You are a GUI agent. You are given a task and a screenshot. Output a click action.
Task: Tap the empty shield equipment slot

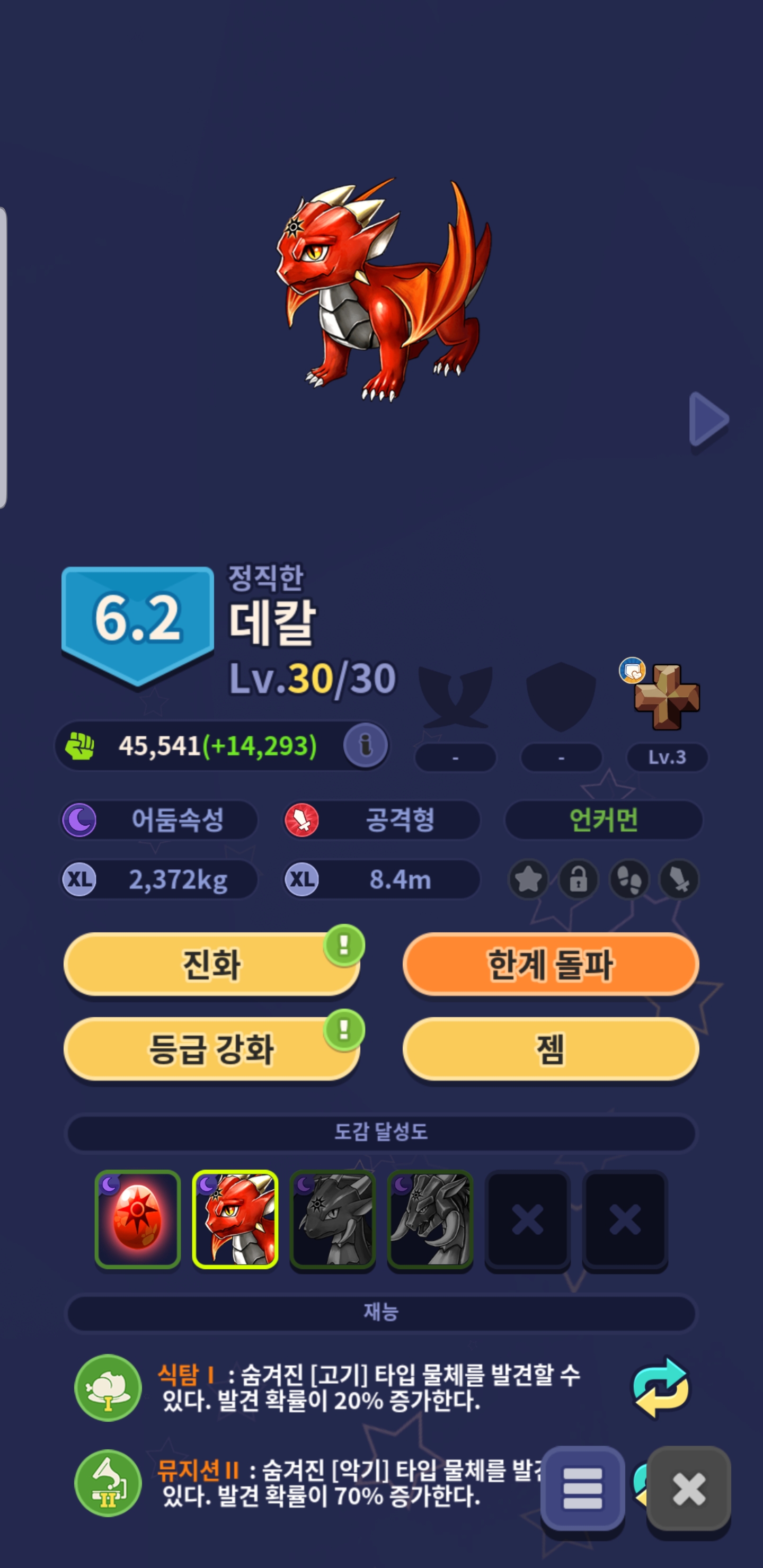(x=561, y=698)
